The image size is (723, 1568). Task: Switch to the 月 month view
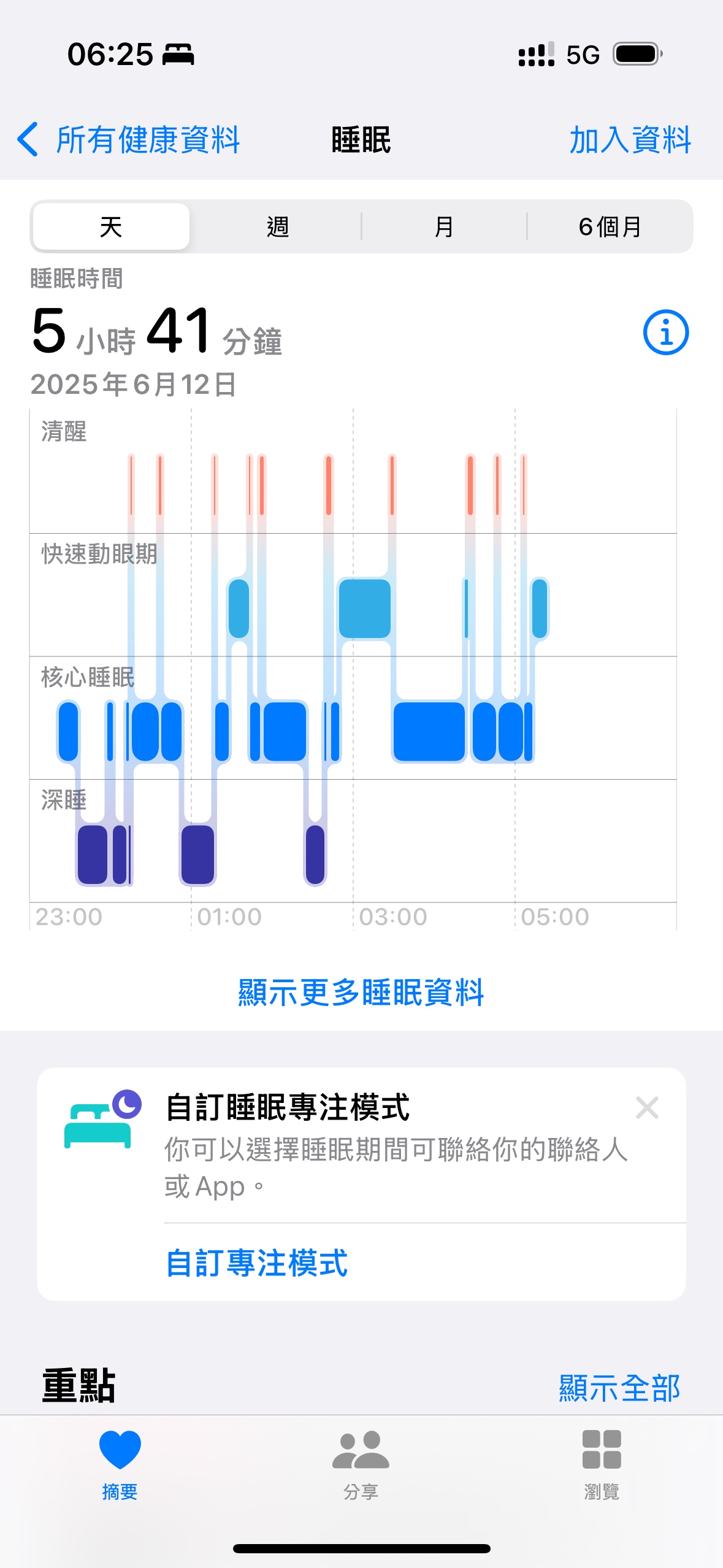[x=444, y=226]
